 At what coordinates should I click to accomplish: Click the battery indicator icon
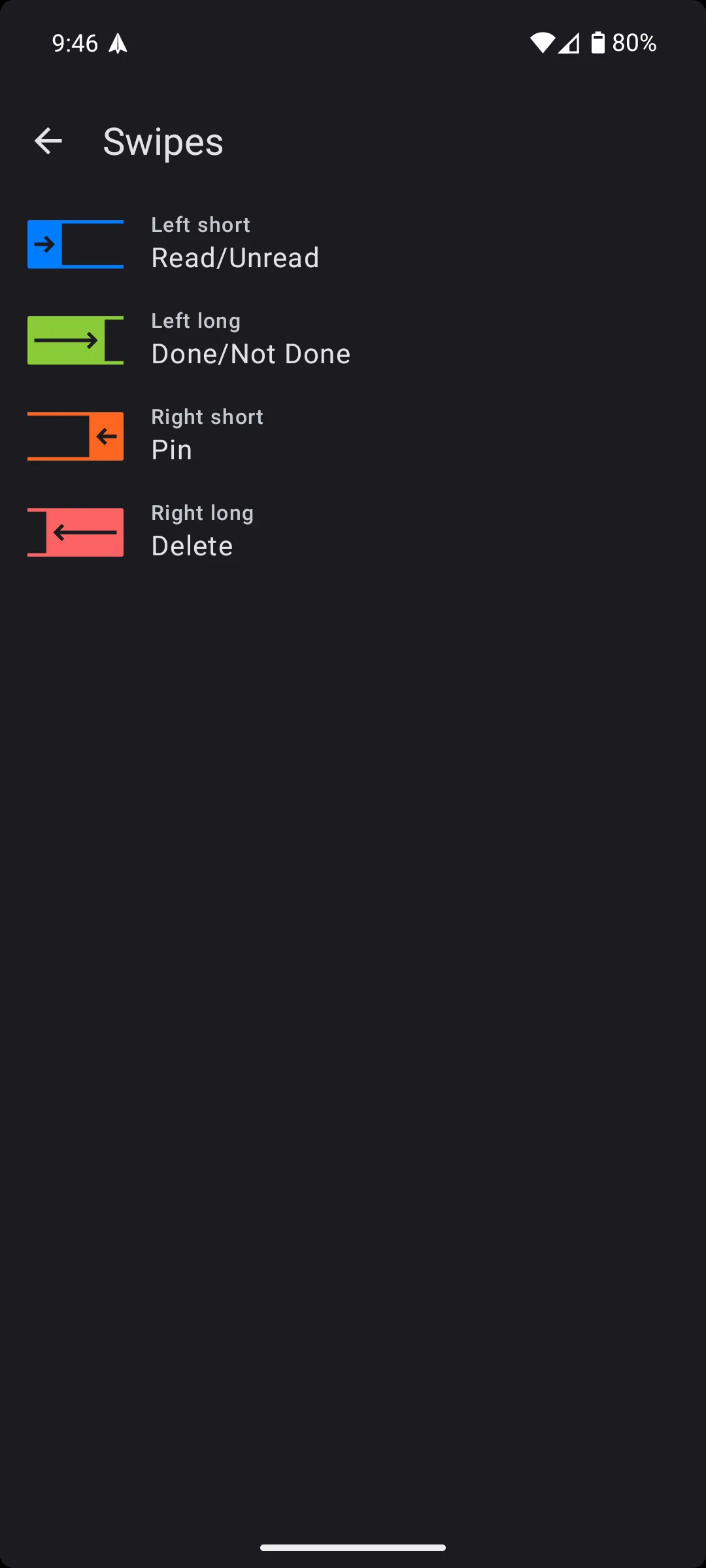pyautogui.click(x=599, y=42)
